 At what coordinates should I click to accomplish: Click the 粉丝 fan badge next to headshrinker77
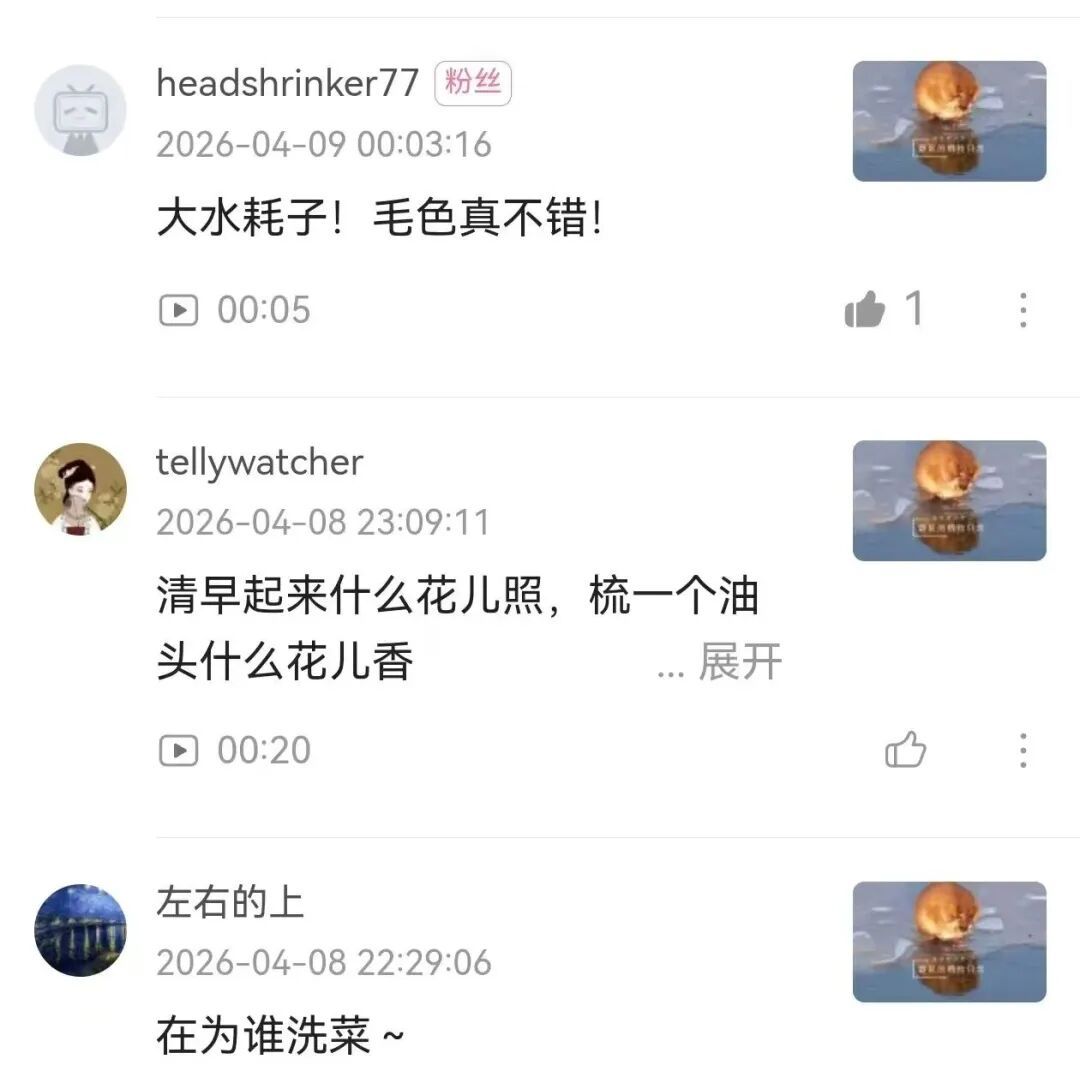point(473,83)
